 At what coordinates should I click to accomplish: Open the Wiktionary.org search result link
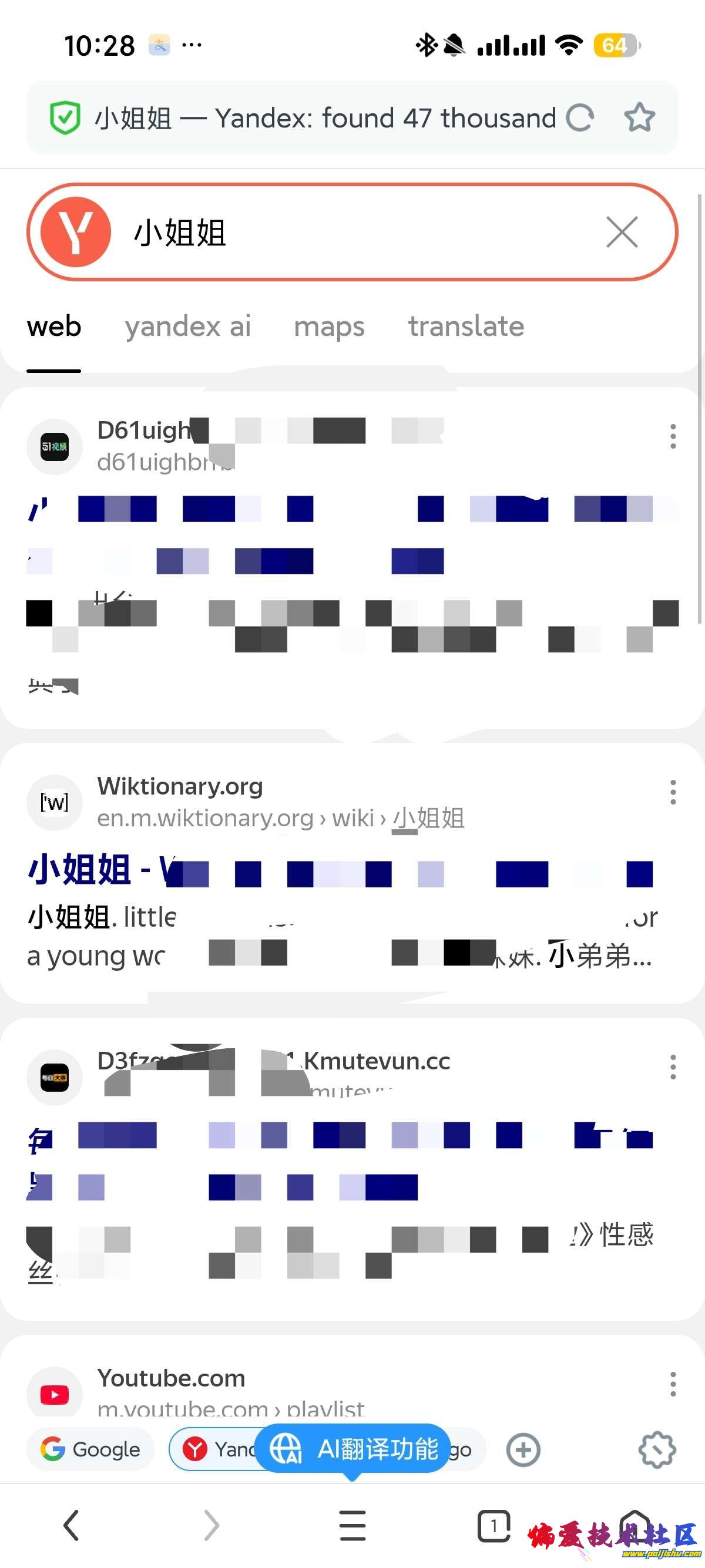tap(180, 786)
